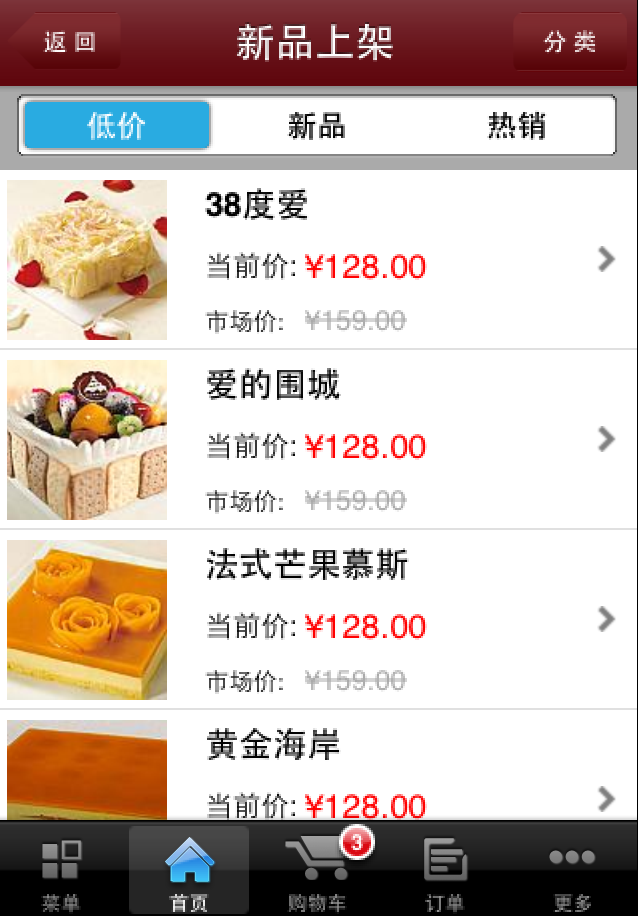Go back with the 返回 button
Image resolution: width=638 pixels, height=916 pixels.
tap(69, 42)
